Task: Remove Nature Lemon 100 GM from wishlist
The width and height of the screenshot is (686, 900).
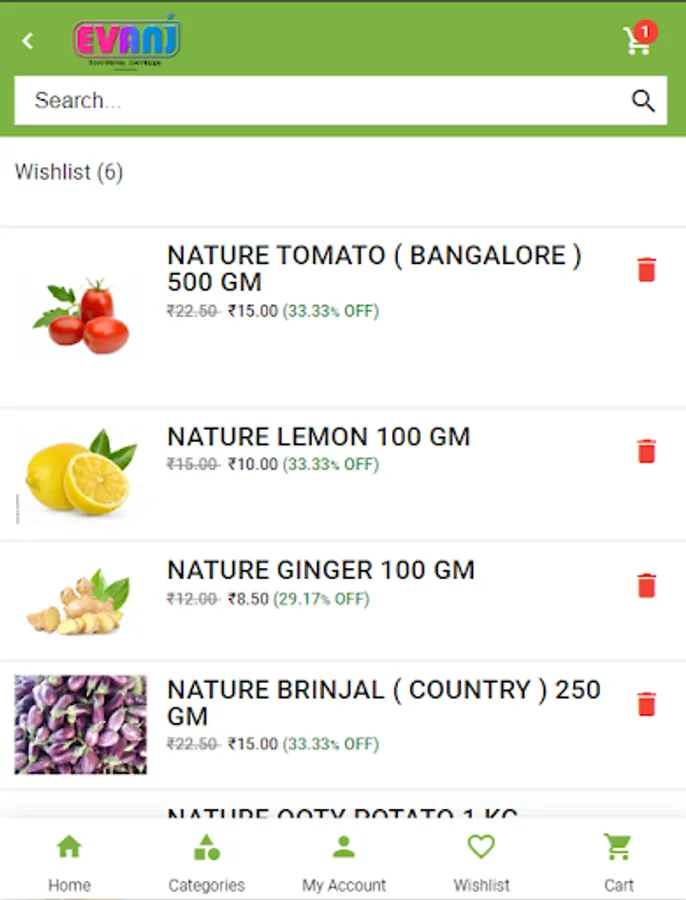Action: [x=647, y=451]
